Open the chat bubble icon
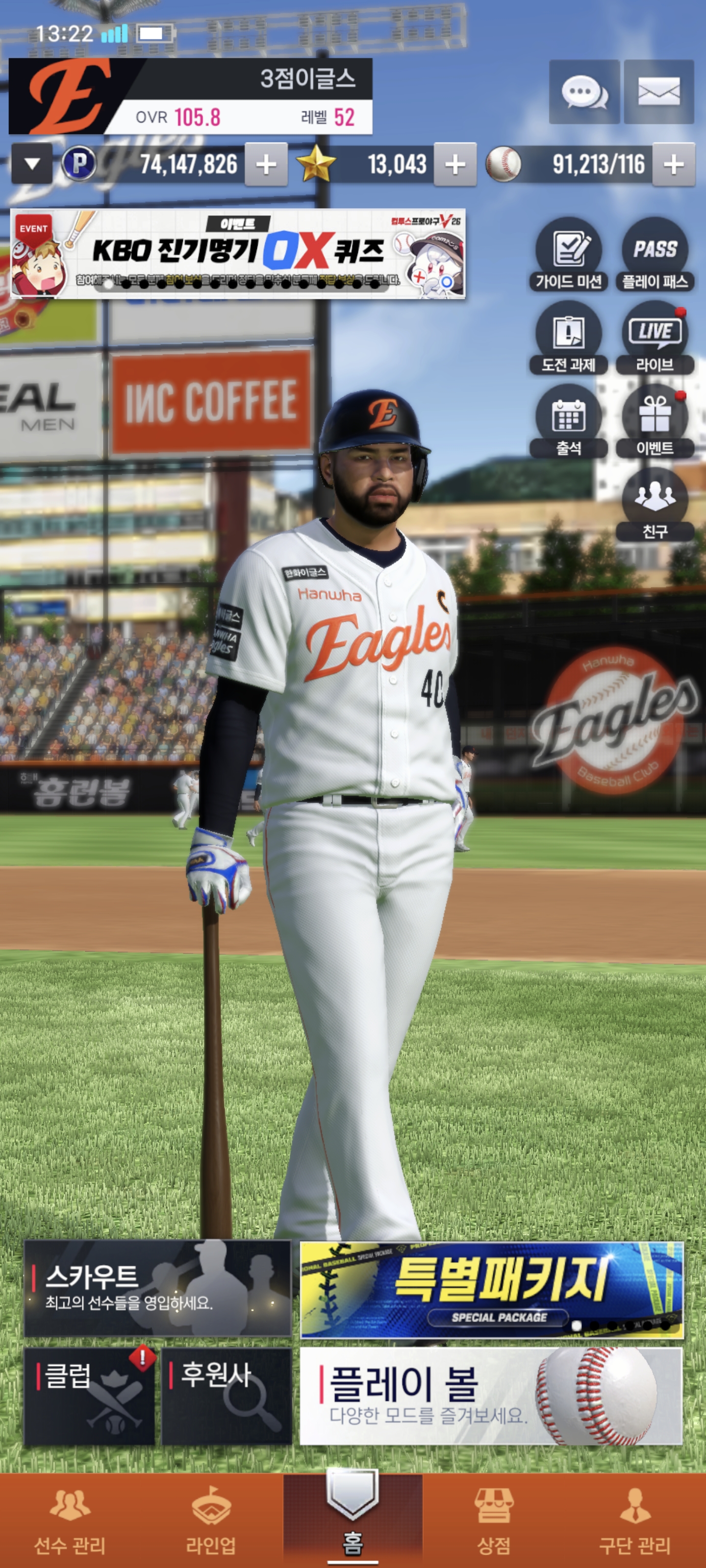 coord(584,92)
